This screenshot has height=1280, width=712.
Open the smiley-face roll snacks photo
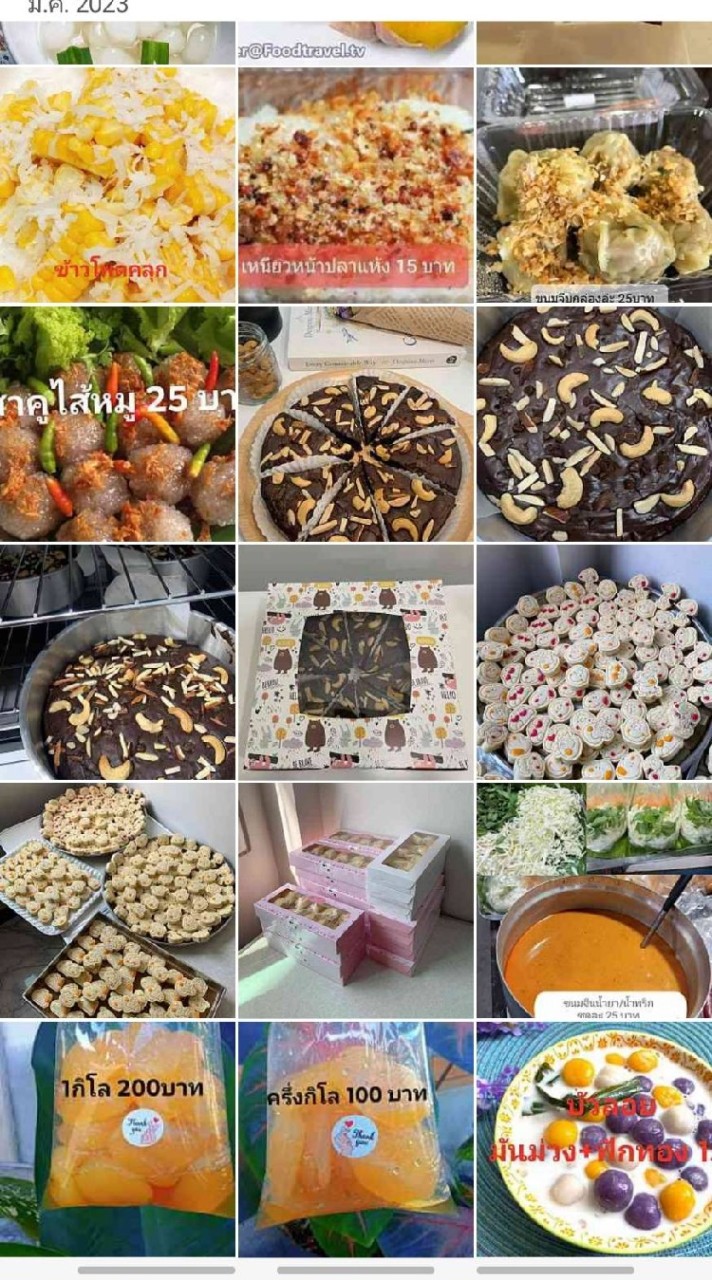point(594,662)
